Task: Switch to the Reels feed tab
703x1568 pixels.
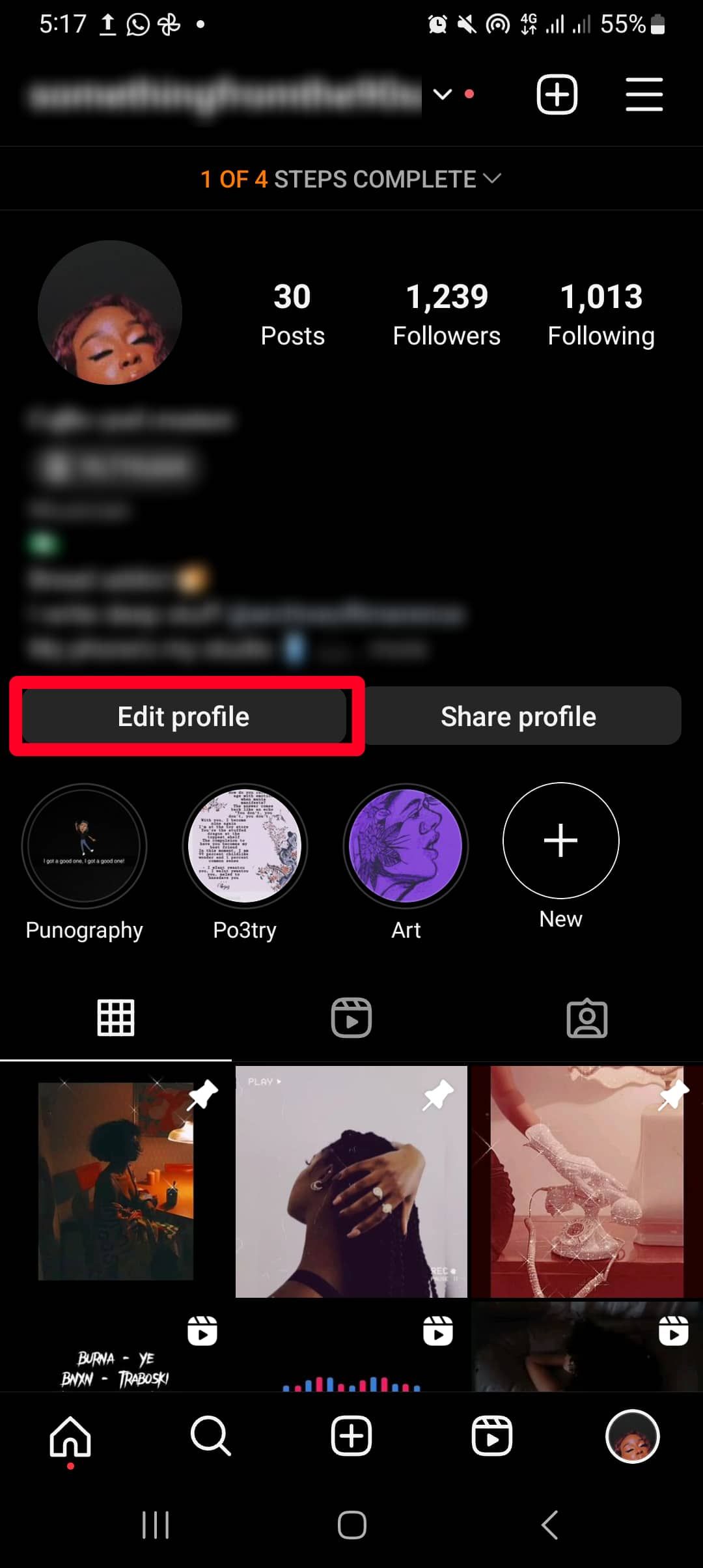Action: 351,1018
